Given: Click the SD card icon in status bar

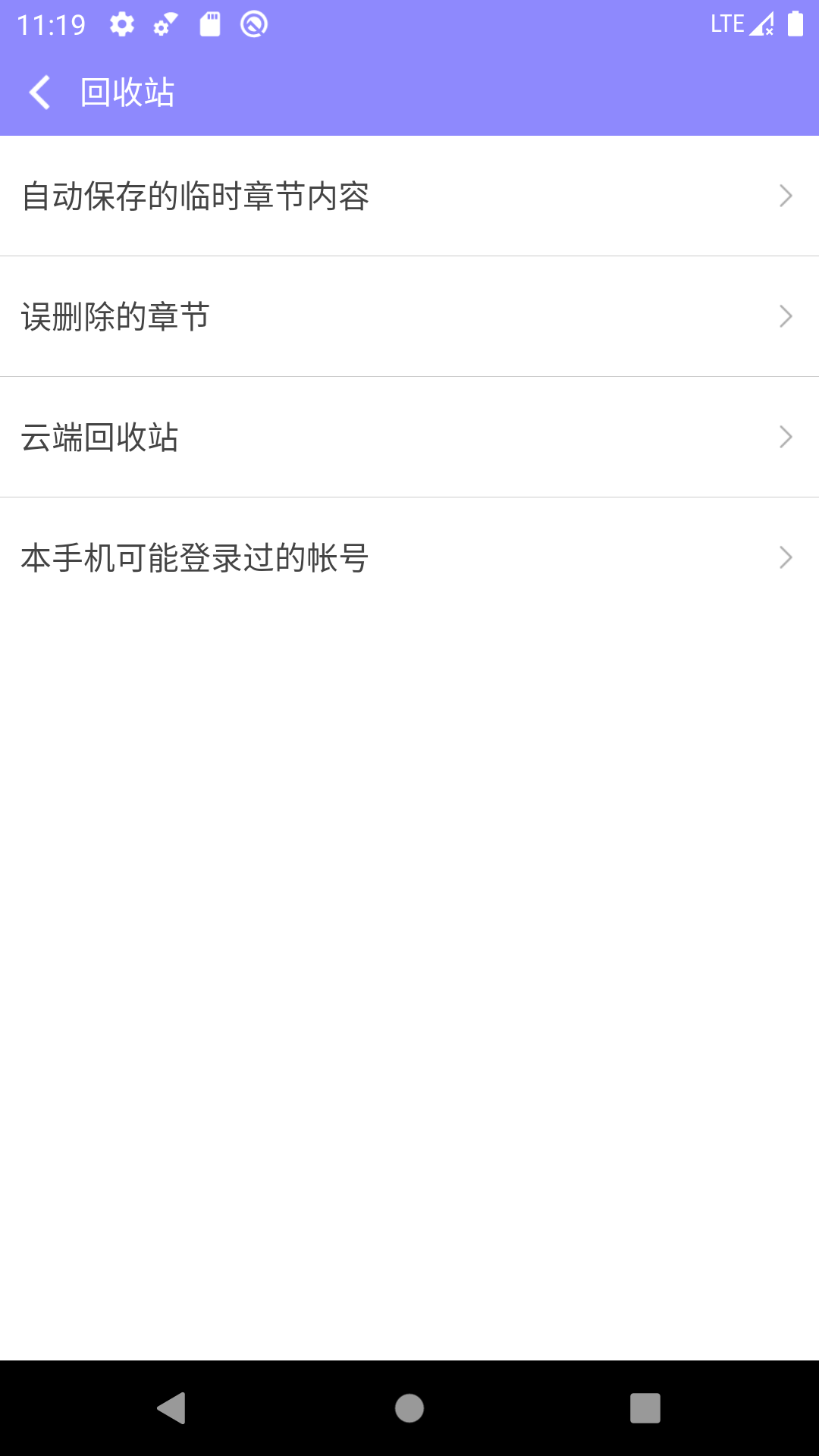Looking at the screenshot, I should [x=212, y=24].
